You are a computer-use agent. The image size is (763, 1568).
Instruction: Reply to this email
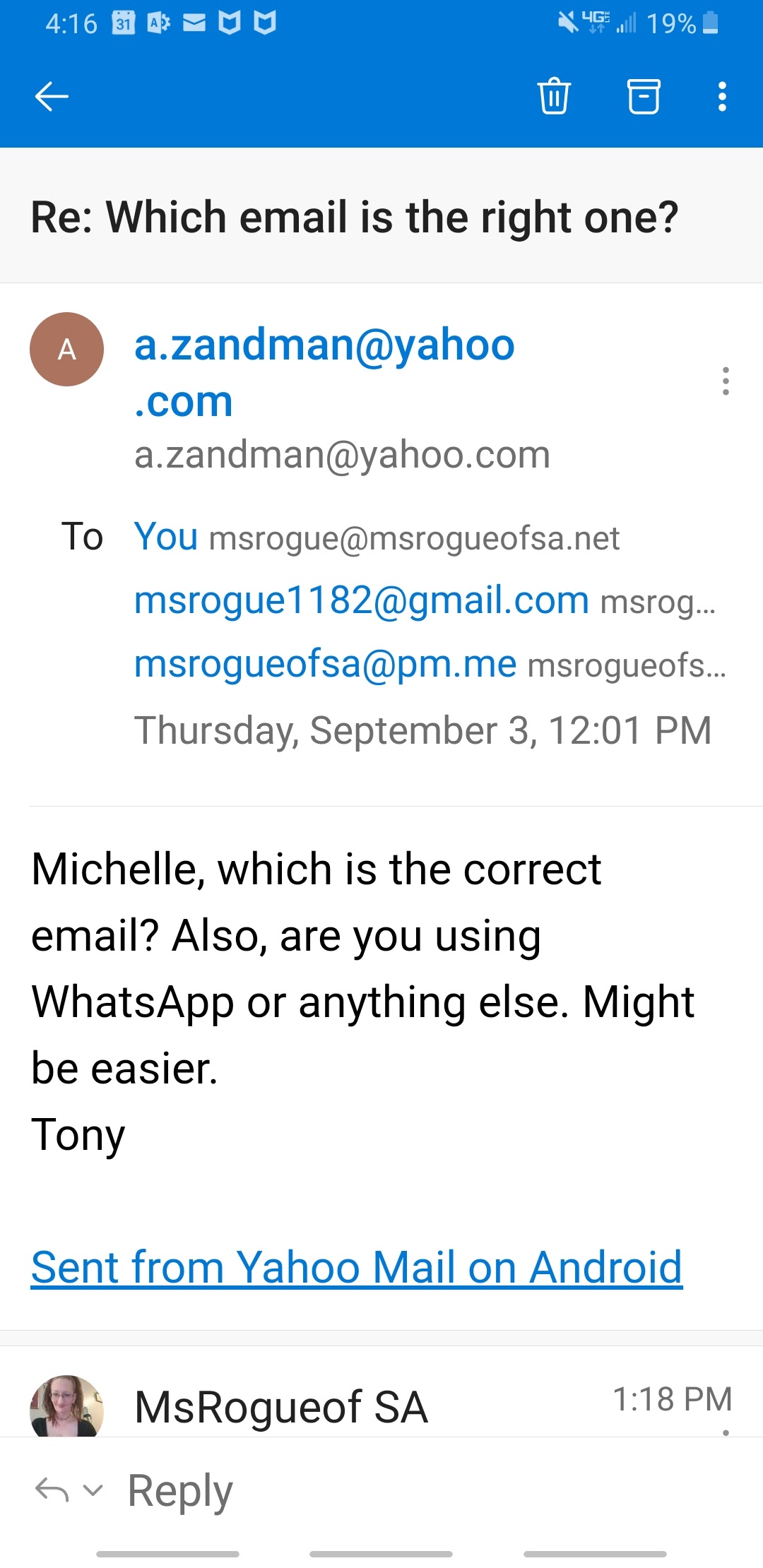point(179,1490)
